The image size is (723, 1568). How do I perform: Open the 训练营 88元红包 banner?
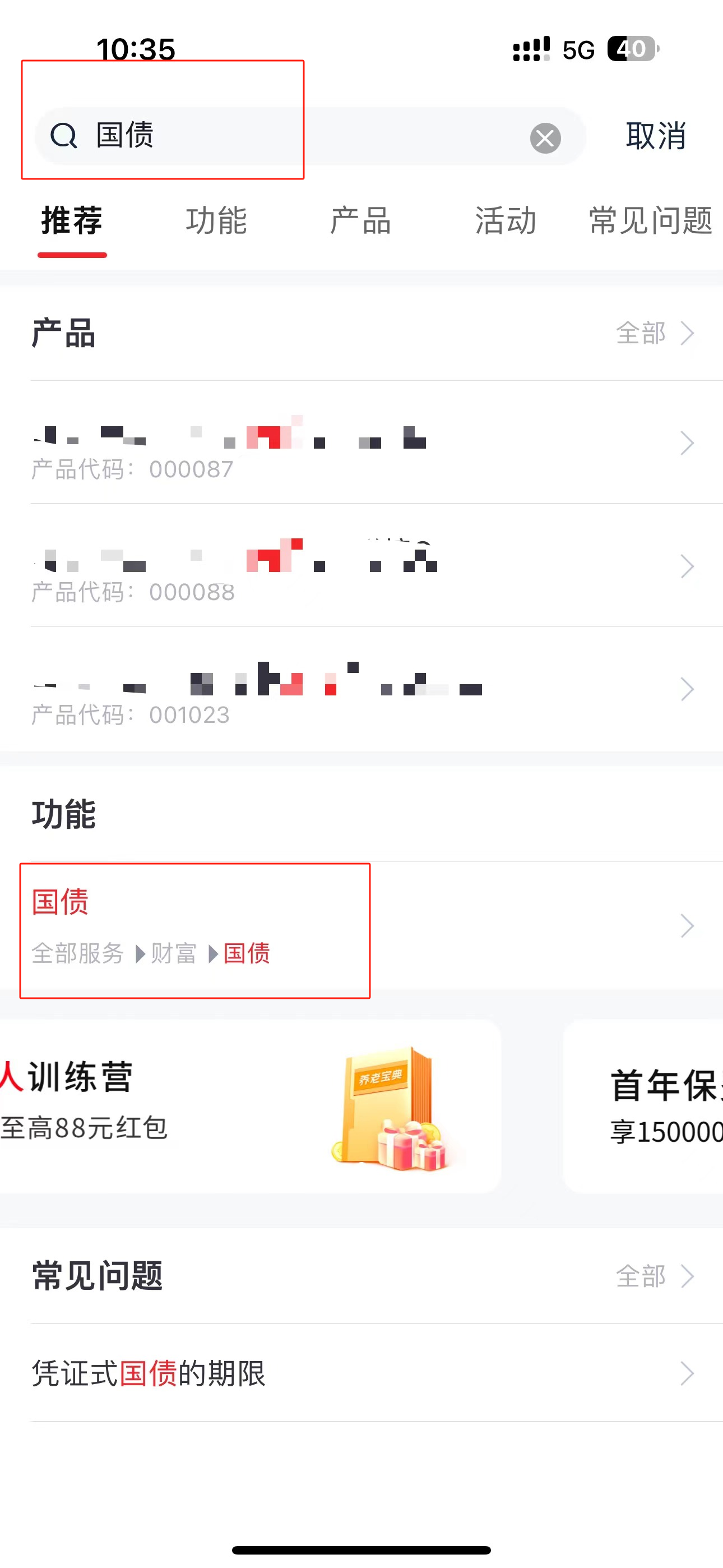pyautogui.click(x=243, y=1105)
